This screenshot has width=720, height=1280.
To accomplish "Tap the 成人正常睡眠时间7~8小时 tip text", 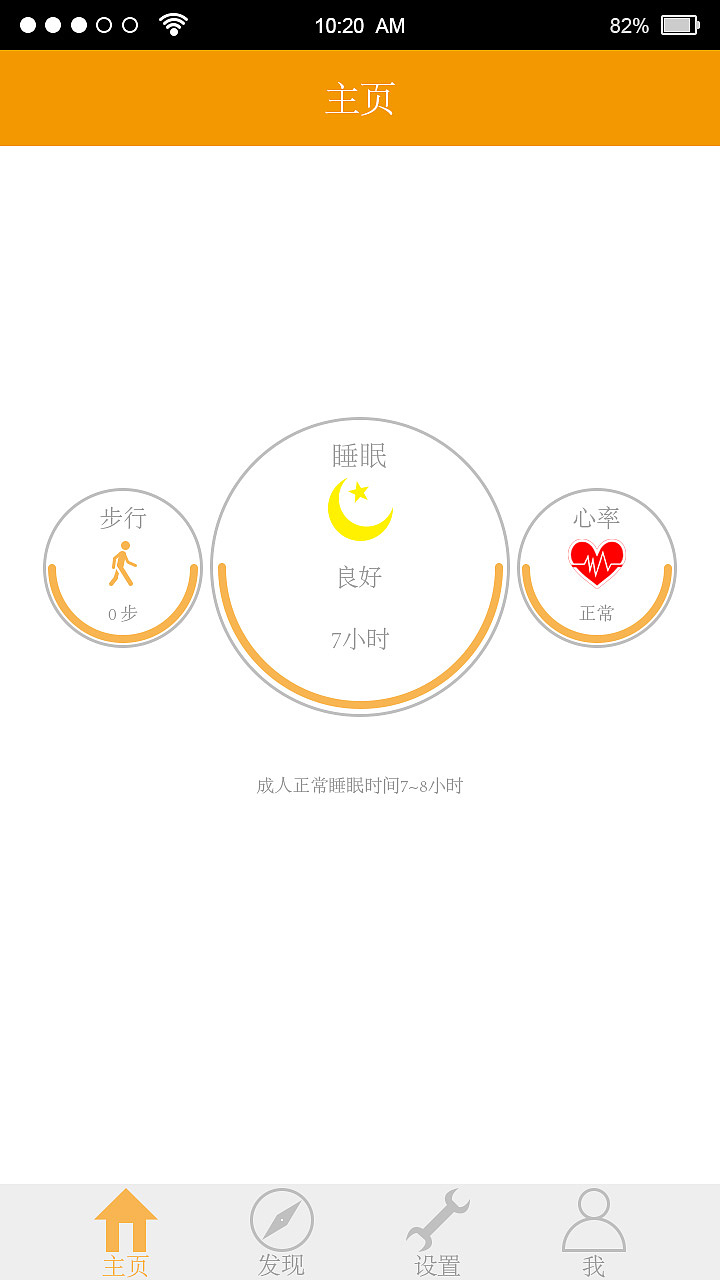I will [358, 786].
